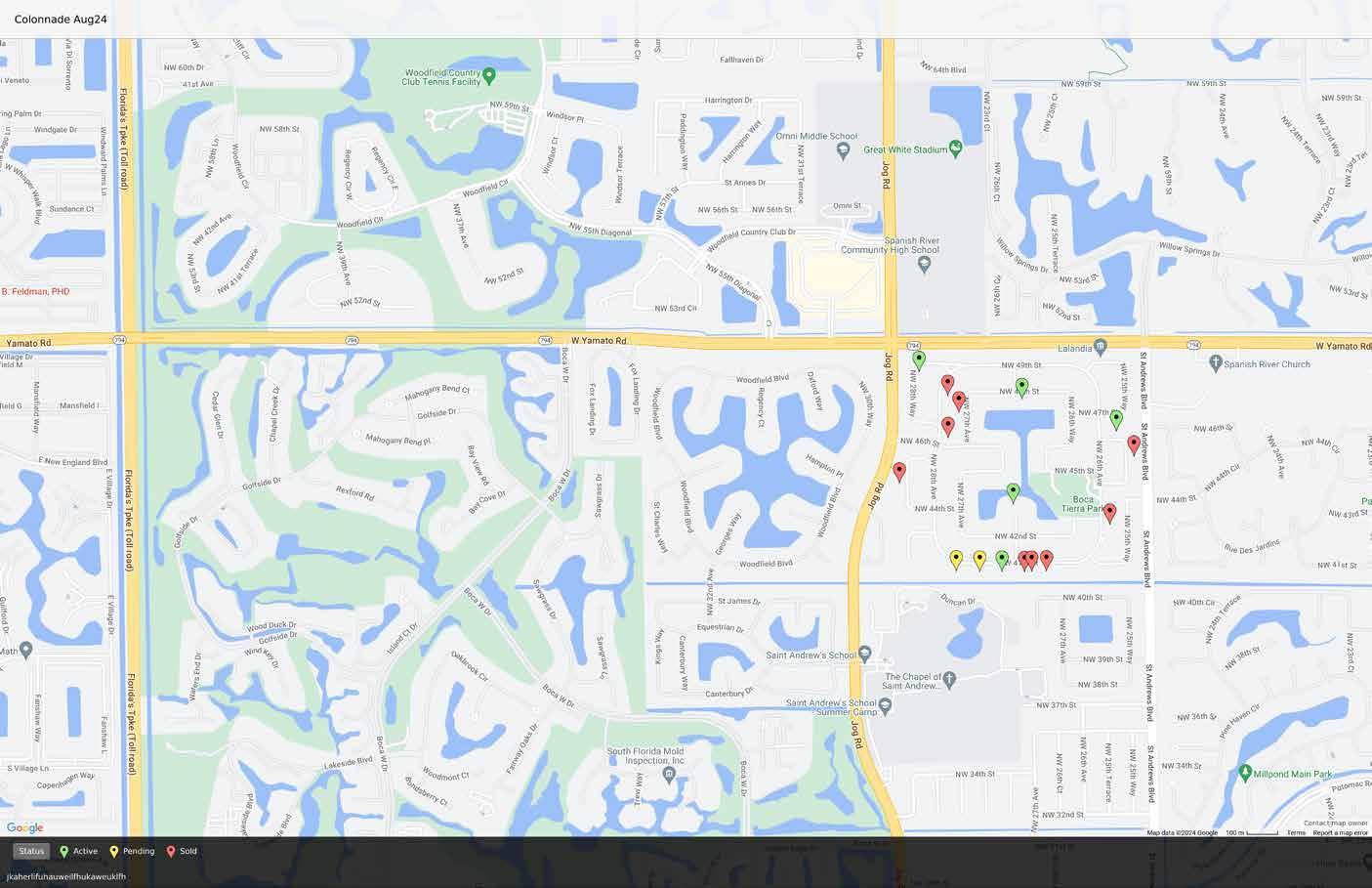This screenshot has height=888, width=1372.
Task: Open Saint Andrew's School place pin
Action: click(864, 655)
